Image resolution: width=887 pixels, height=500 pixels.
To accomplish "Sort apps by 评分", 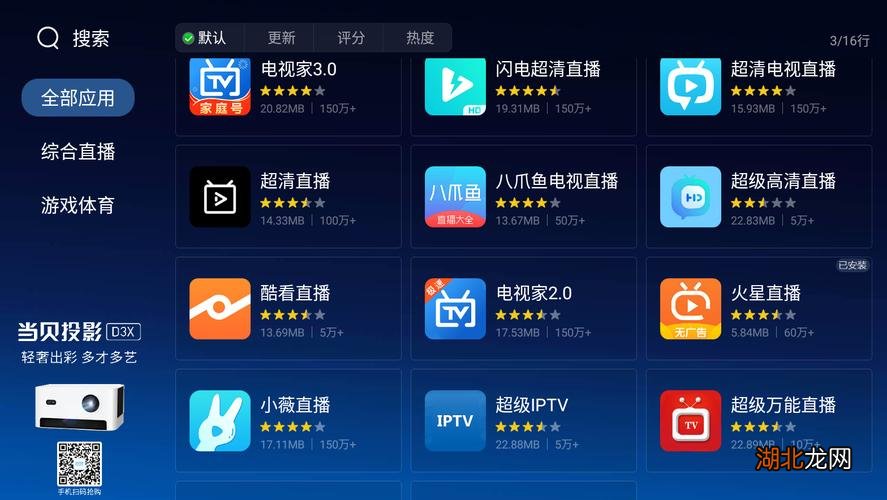I will 351,38.
